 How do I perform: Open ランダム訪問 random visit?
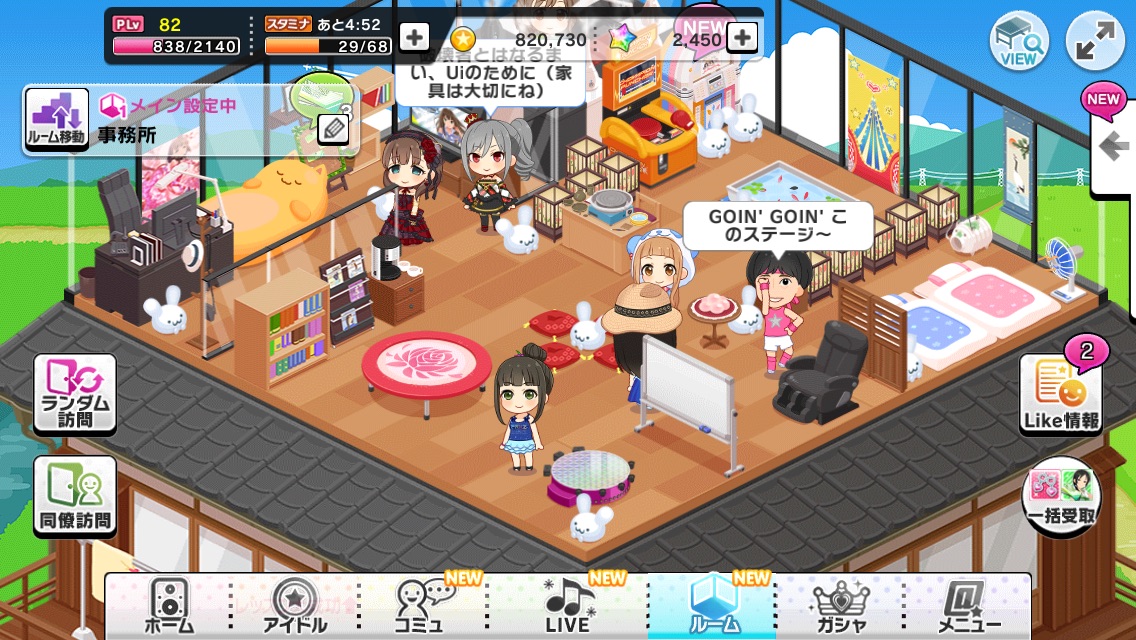pyautogui.click(x=75, y=393)
